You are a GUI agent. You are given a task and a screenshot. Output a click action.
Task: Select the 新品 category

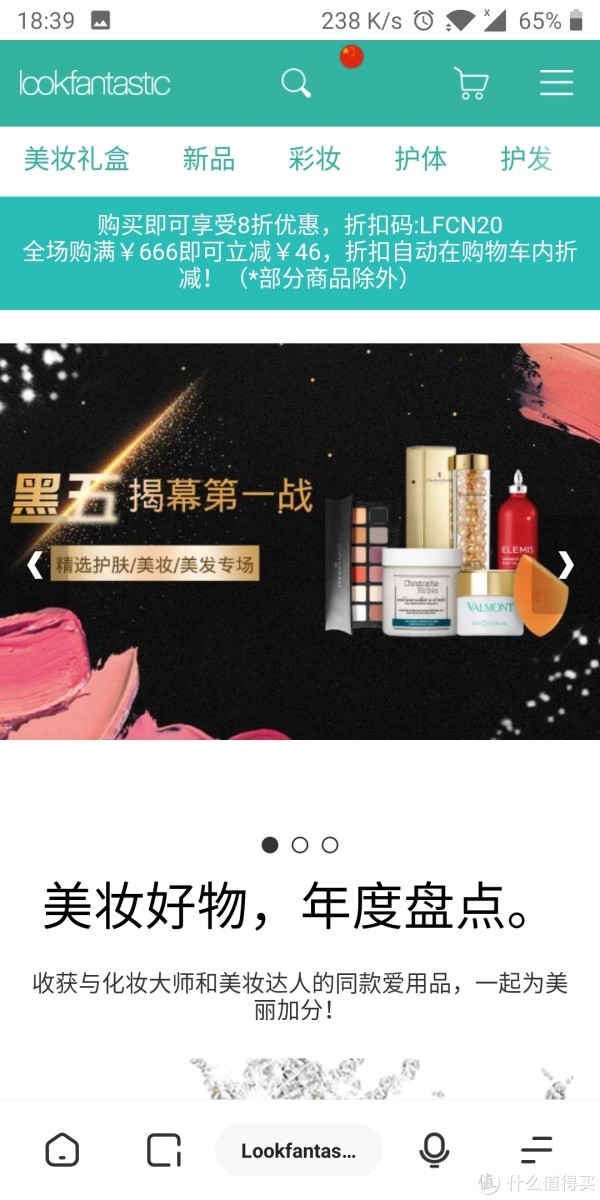209,159
